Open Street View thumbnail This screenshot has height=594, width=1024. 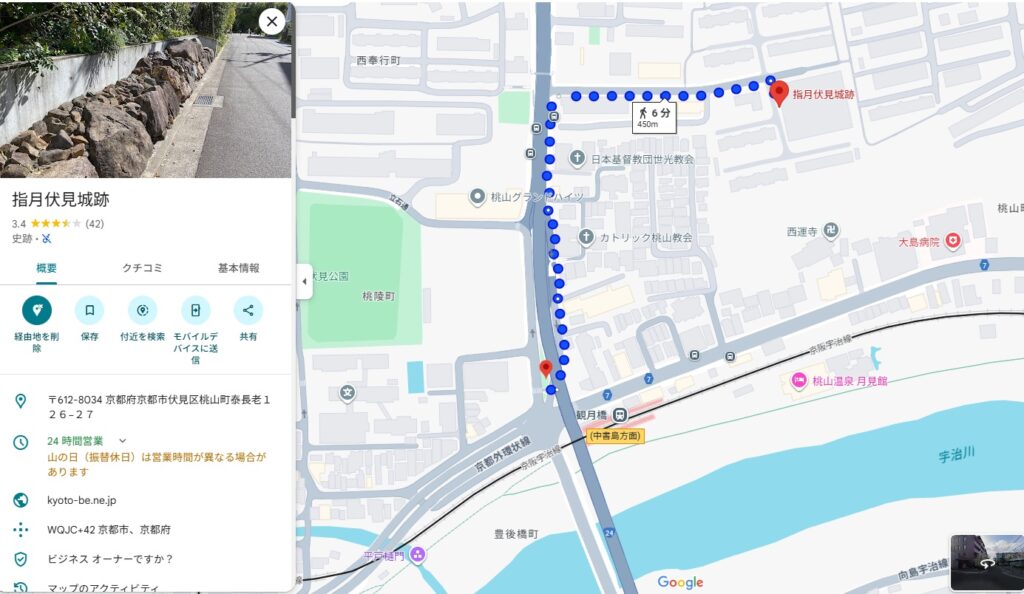point(984,561)
